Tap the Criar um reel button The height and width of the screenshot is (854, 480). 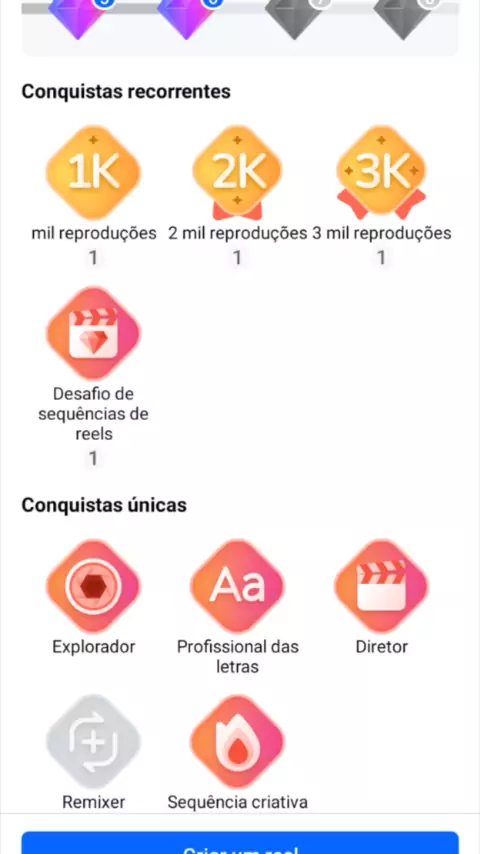[x=240, y=843]
